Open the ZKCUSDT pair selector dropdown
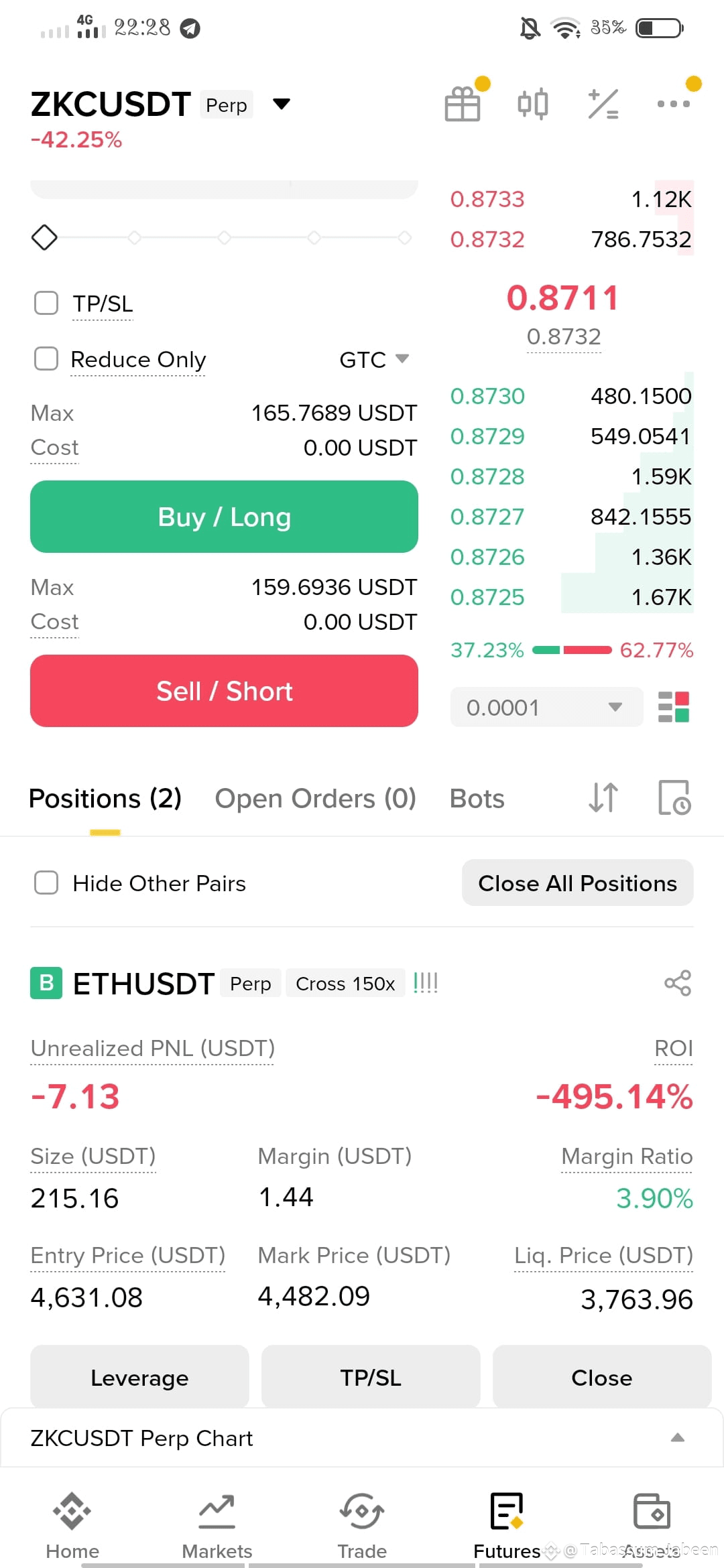The width and height of the screenshot is (724, 1568). [x=282, y=104]
